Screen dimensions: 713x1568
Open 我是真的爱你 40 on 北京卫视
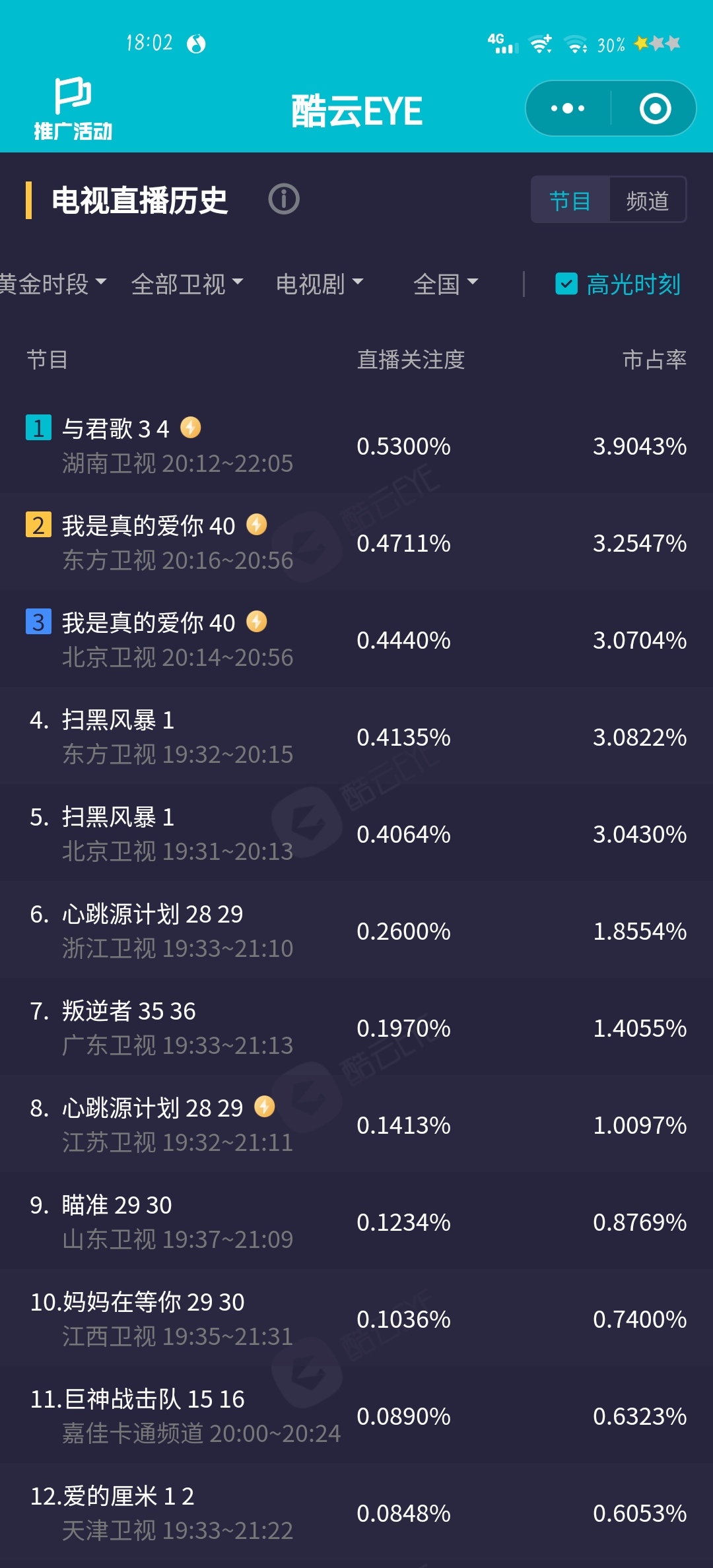pos(356,639)
